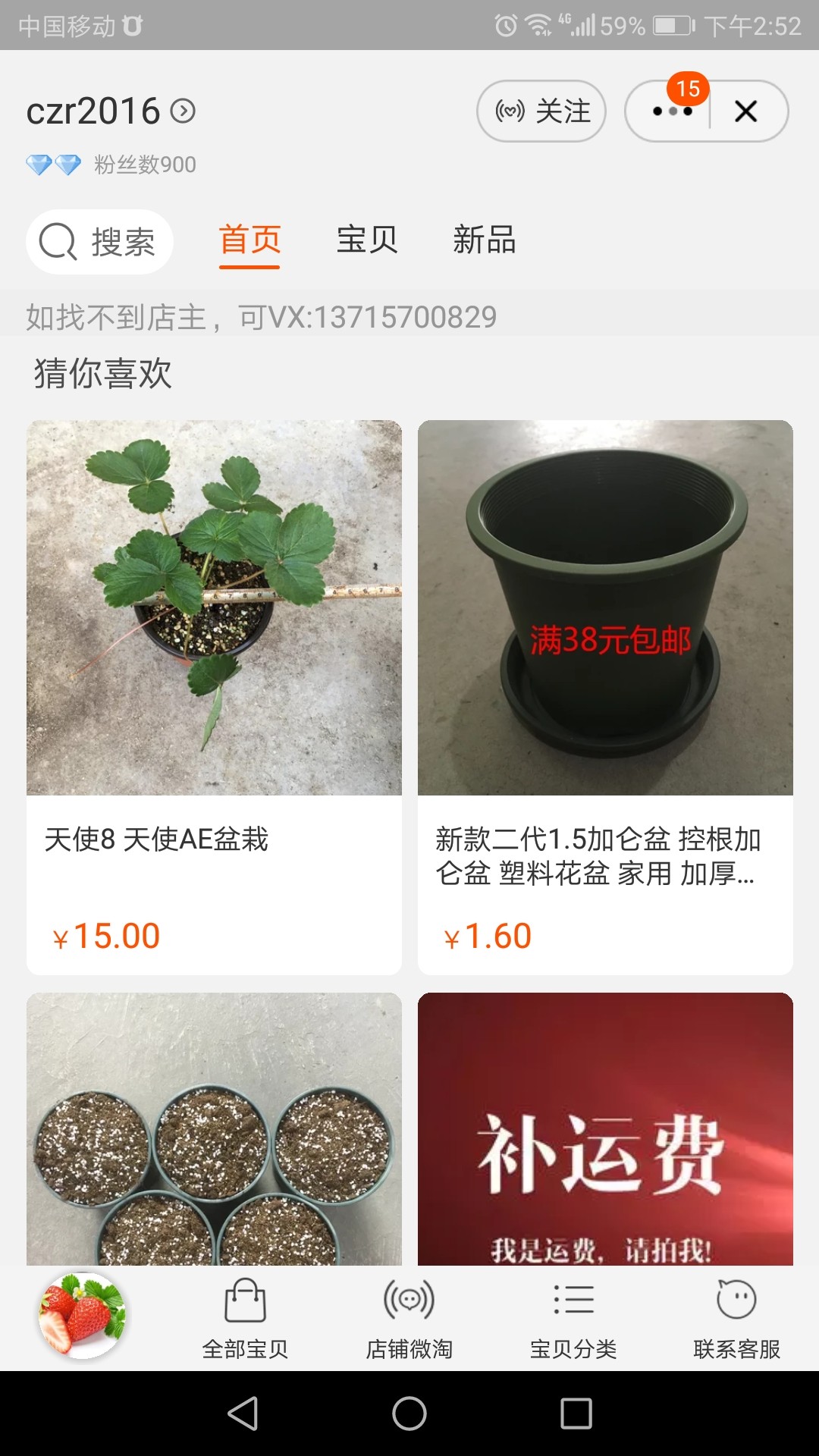
Task: Open the 搜索 search box
Action: pyautogui.click(x=99, y=242)
